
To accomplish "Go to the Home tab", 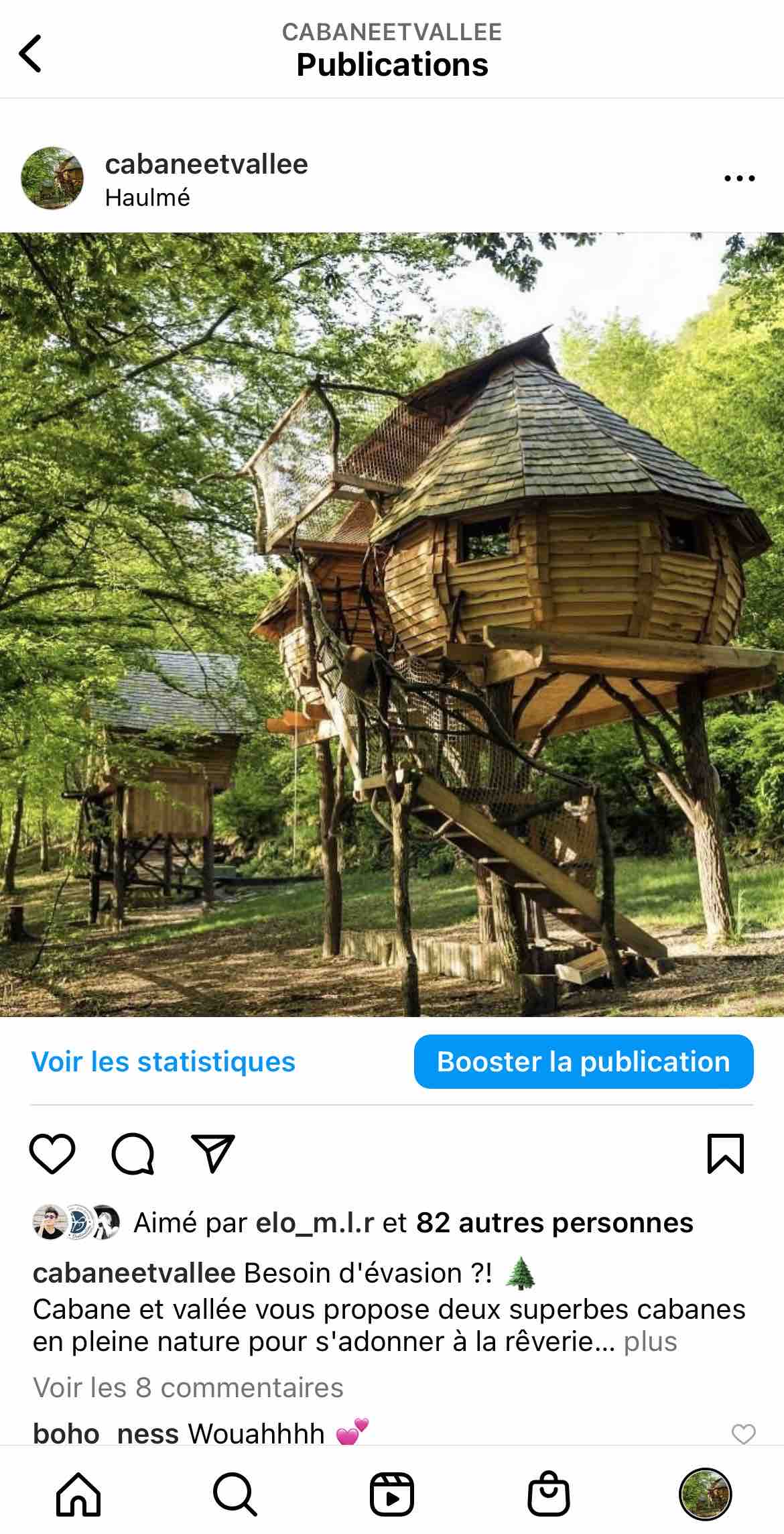I will click(78, 1494).
